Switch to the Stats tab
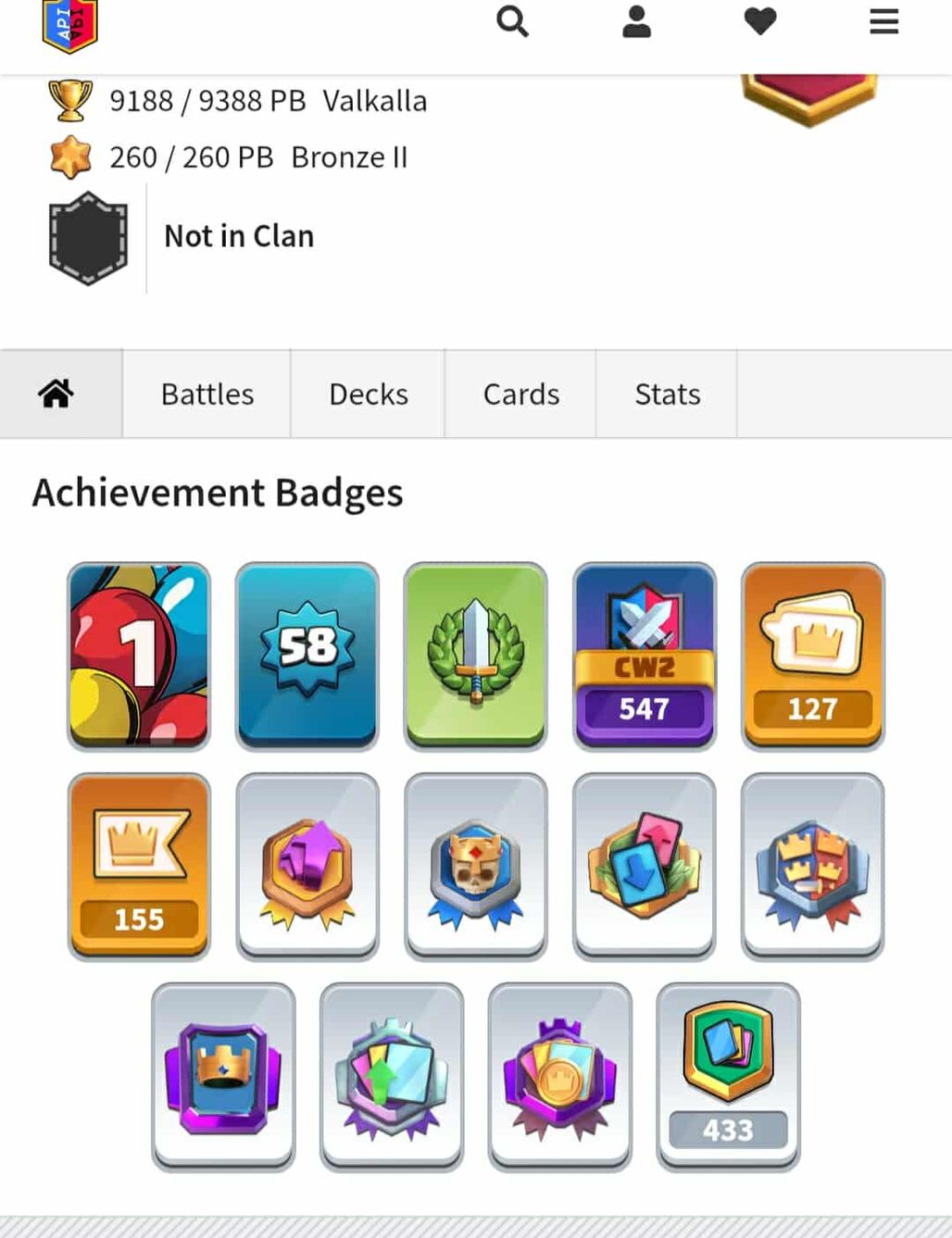This screenshot has width=952, height=1238. click(667, 394)
